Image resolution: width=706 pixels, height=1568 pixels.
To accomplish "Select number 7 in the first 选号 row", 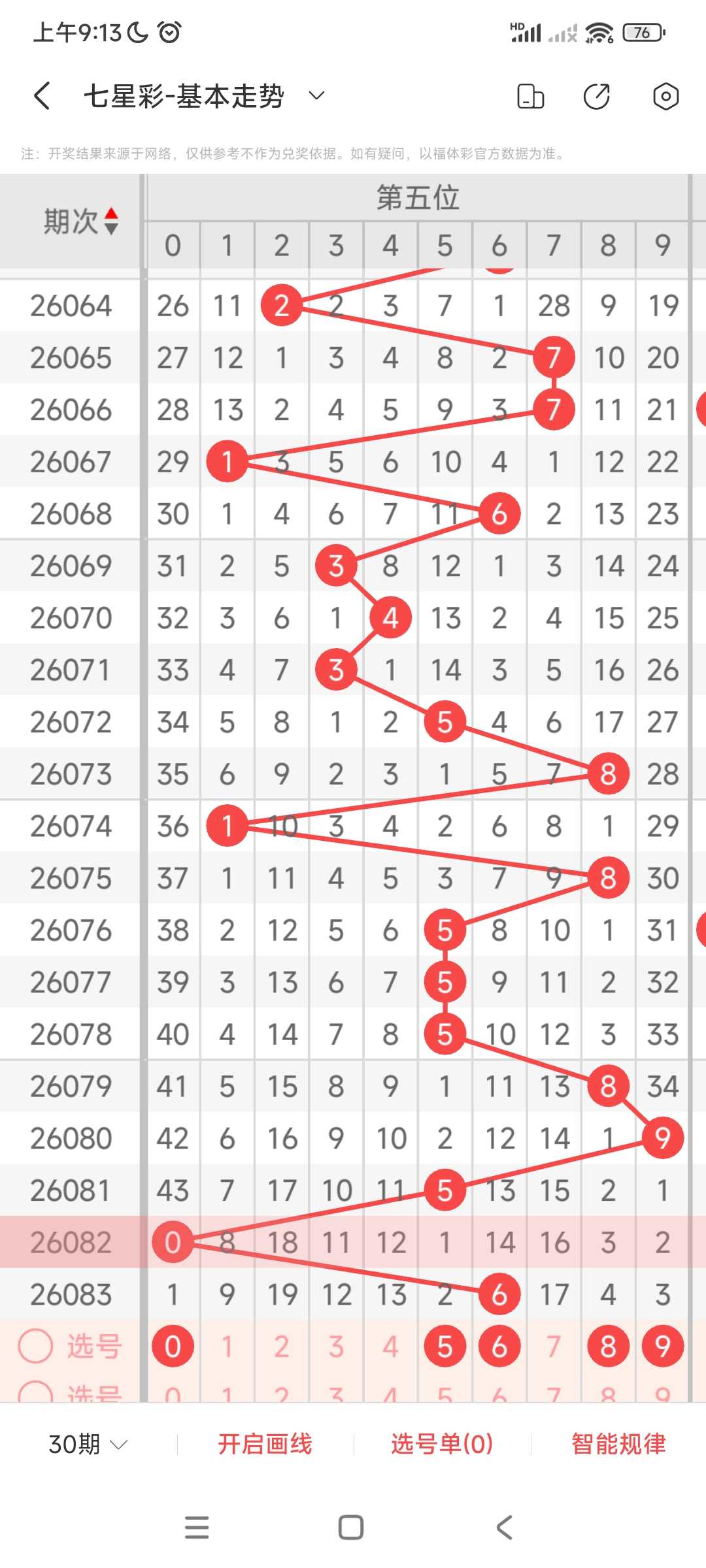I will 554,1347.
